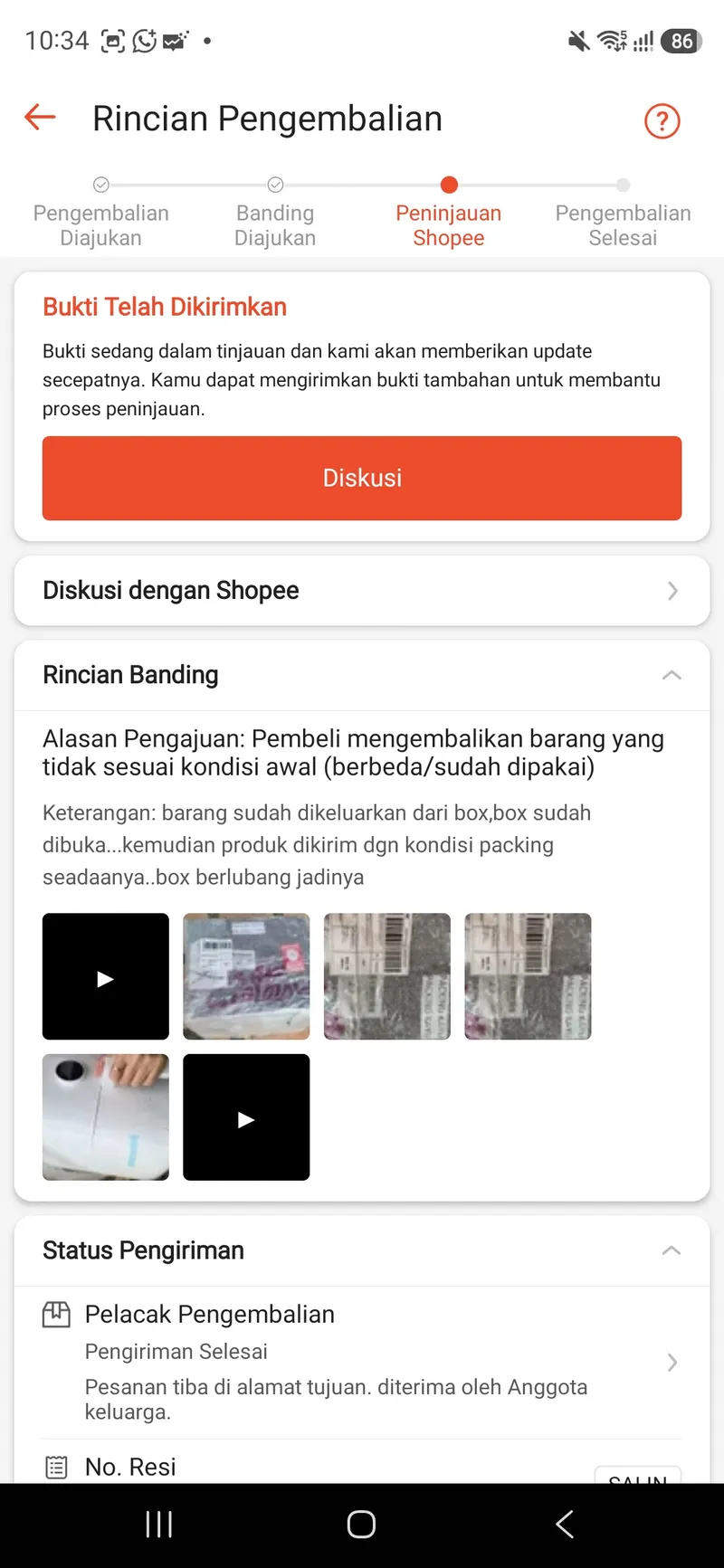Screen dimensions: 724x1568
Task: Collapse the Rincian Banding section
Action: point(672,675)
